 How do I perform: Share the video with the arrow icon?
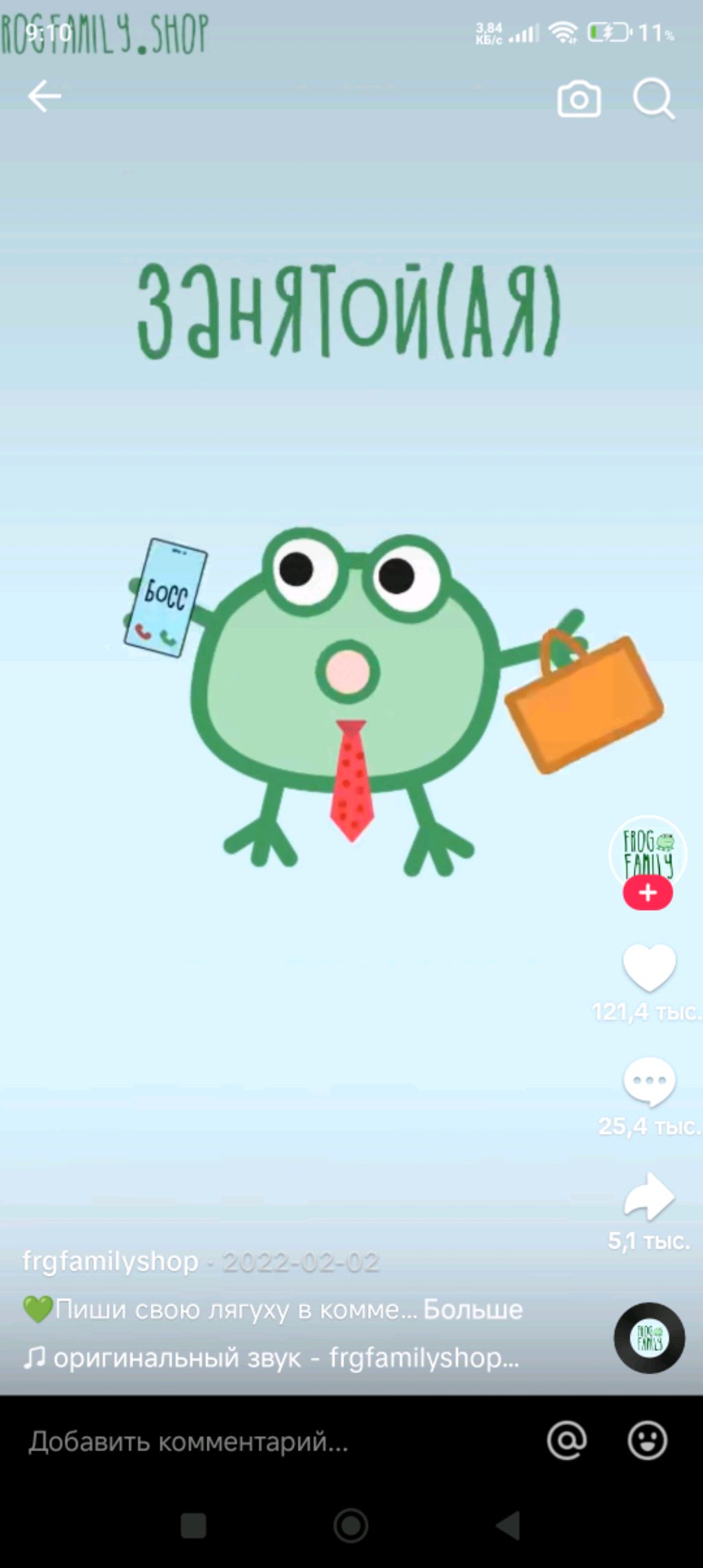coord(649,1196)
